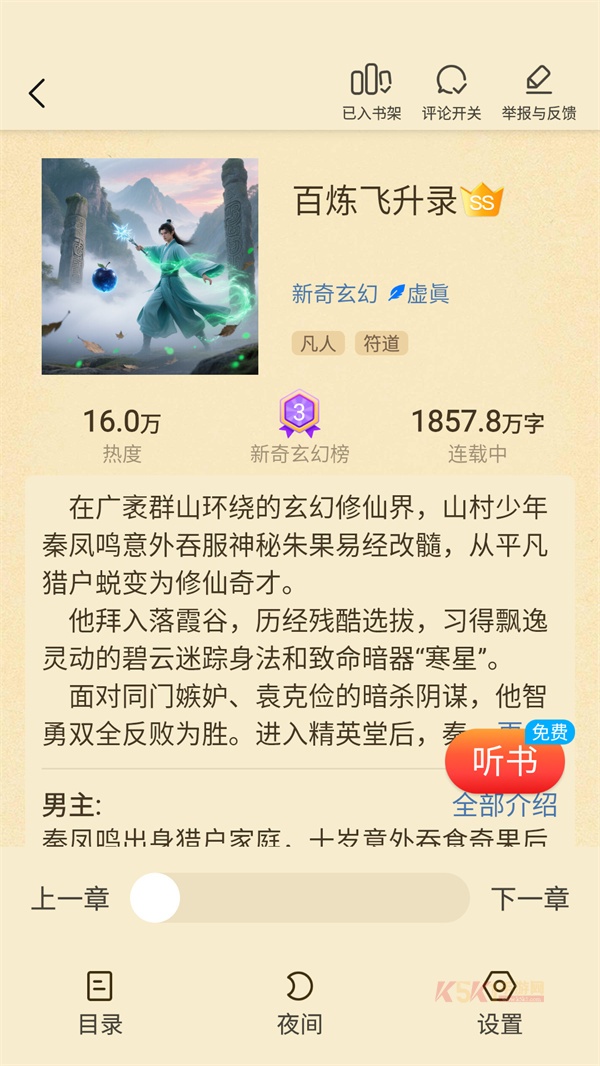
Task: Tap the 已入书架 bookshelf button
Action: pyautogui.click(x=371, y=93)
